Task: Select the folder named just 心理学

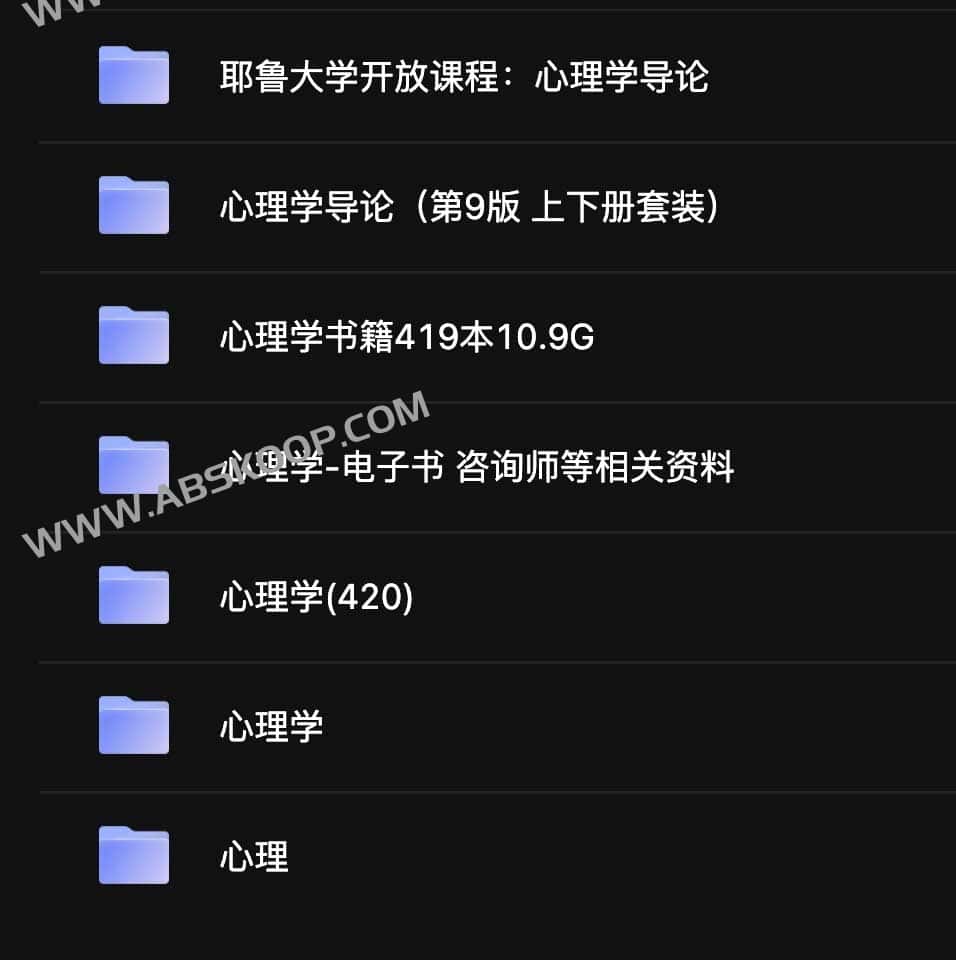Action: point(271,727)
